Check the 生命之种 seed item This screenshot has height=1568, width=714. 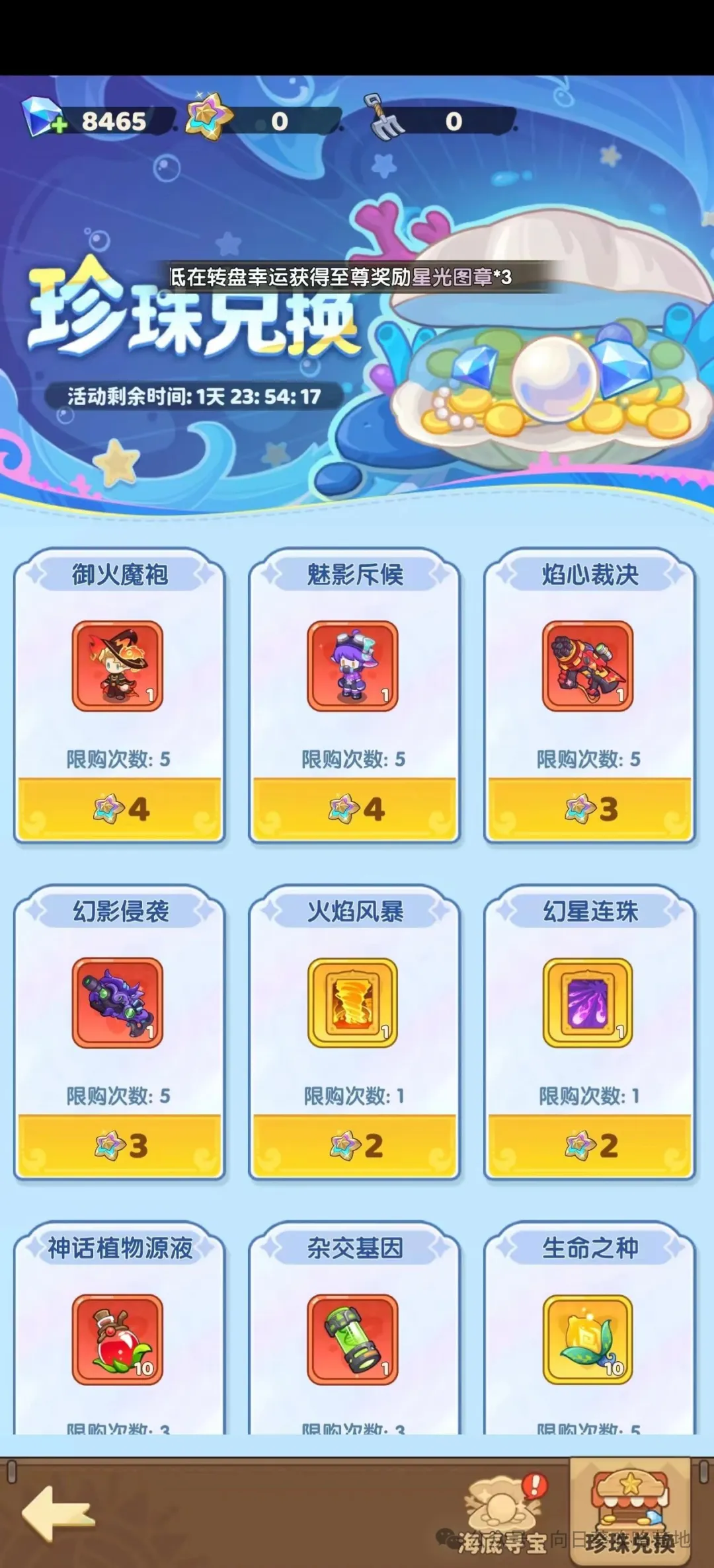pos(588,1340)
